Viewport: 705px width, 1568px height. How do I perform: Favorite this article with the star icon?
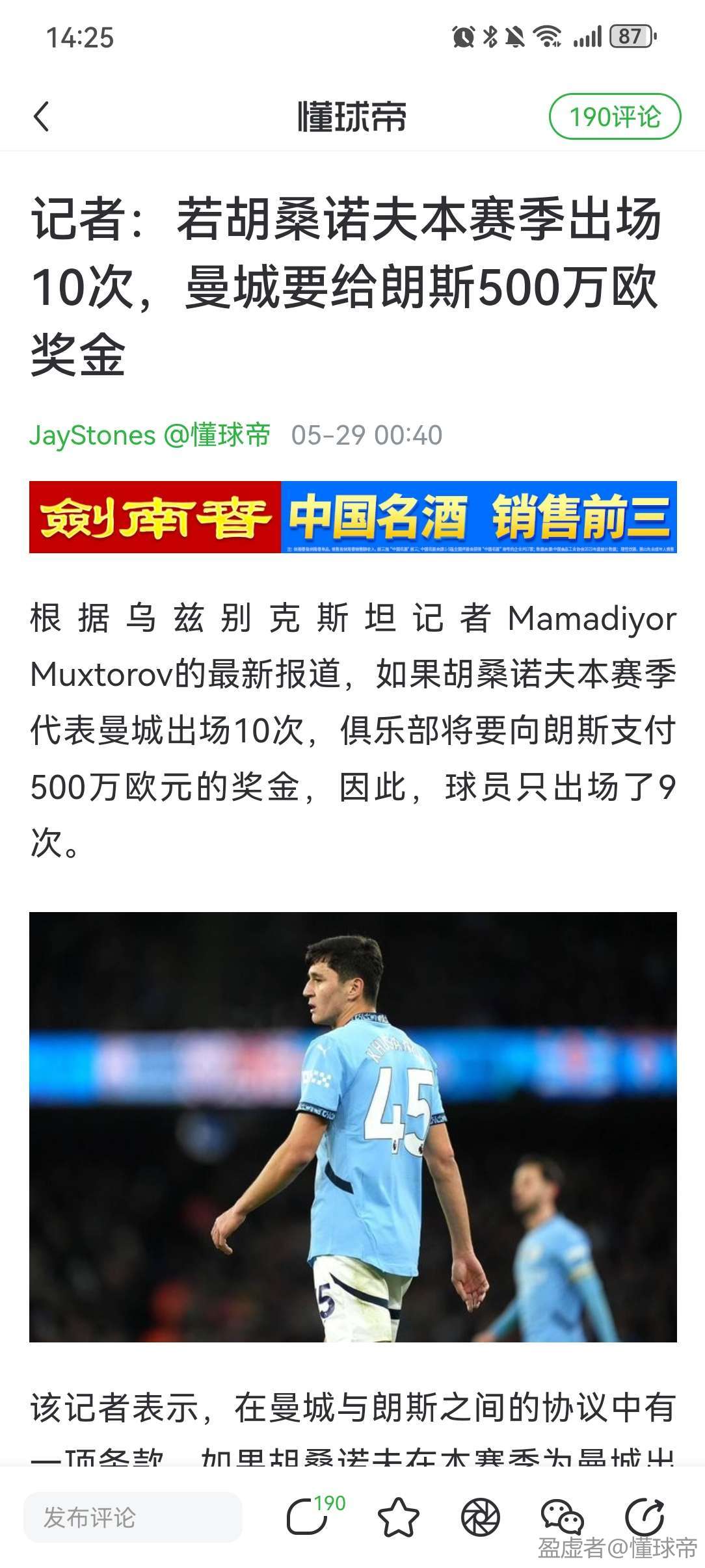[x=398, y=1517]
